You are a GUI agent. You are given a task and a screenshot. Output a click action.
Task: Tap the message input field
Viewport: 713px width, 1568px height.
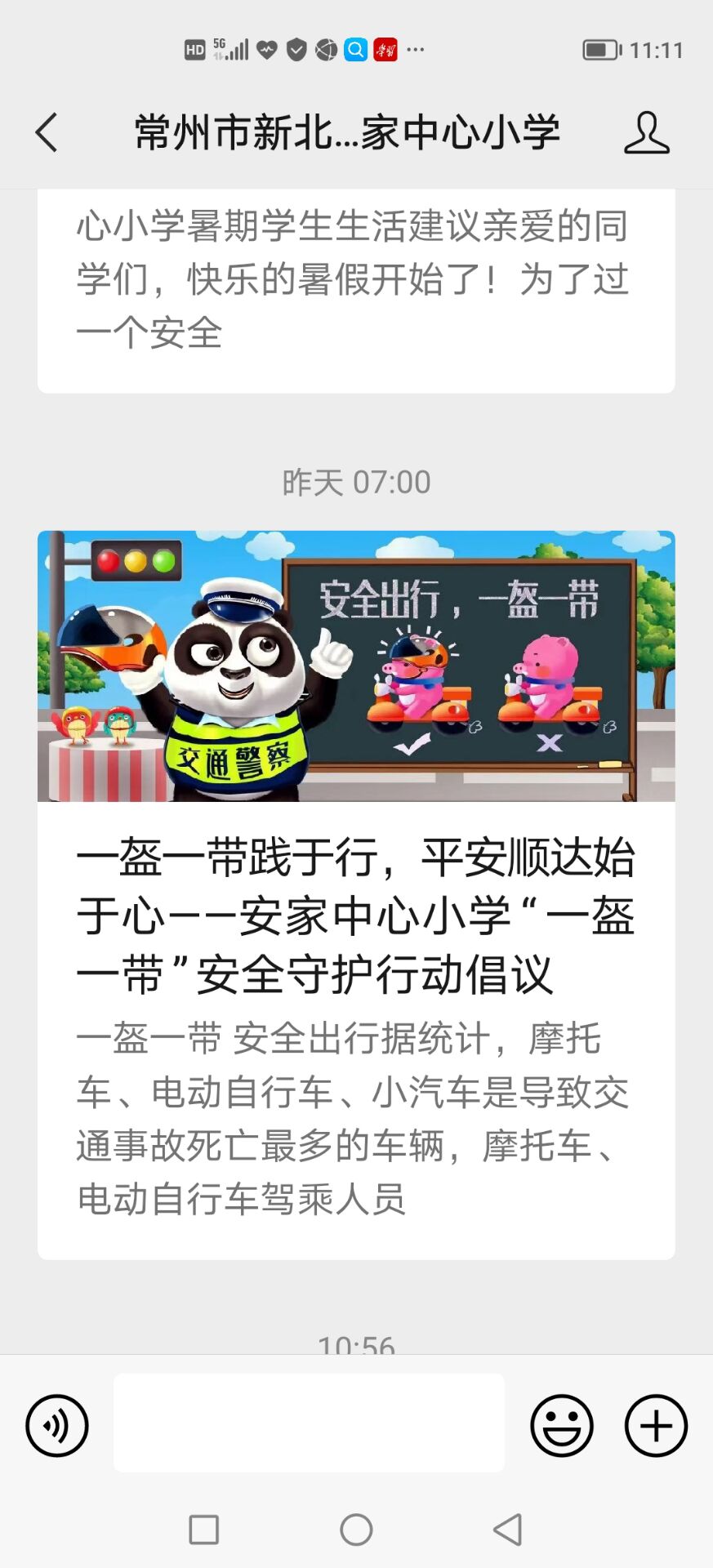(x=309, y=1423)
